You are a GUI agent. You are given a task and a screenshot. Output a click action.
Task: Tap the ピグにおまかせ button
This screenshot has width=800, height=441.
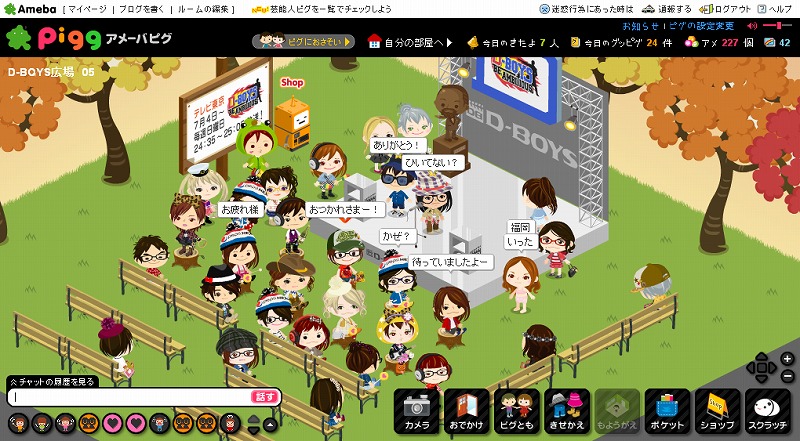coord(304,42)
